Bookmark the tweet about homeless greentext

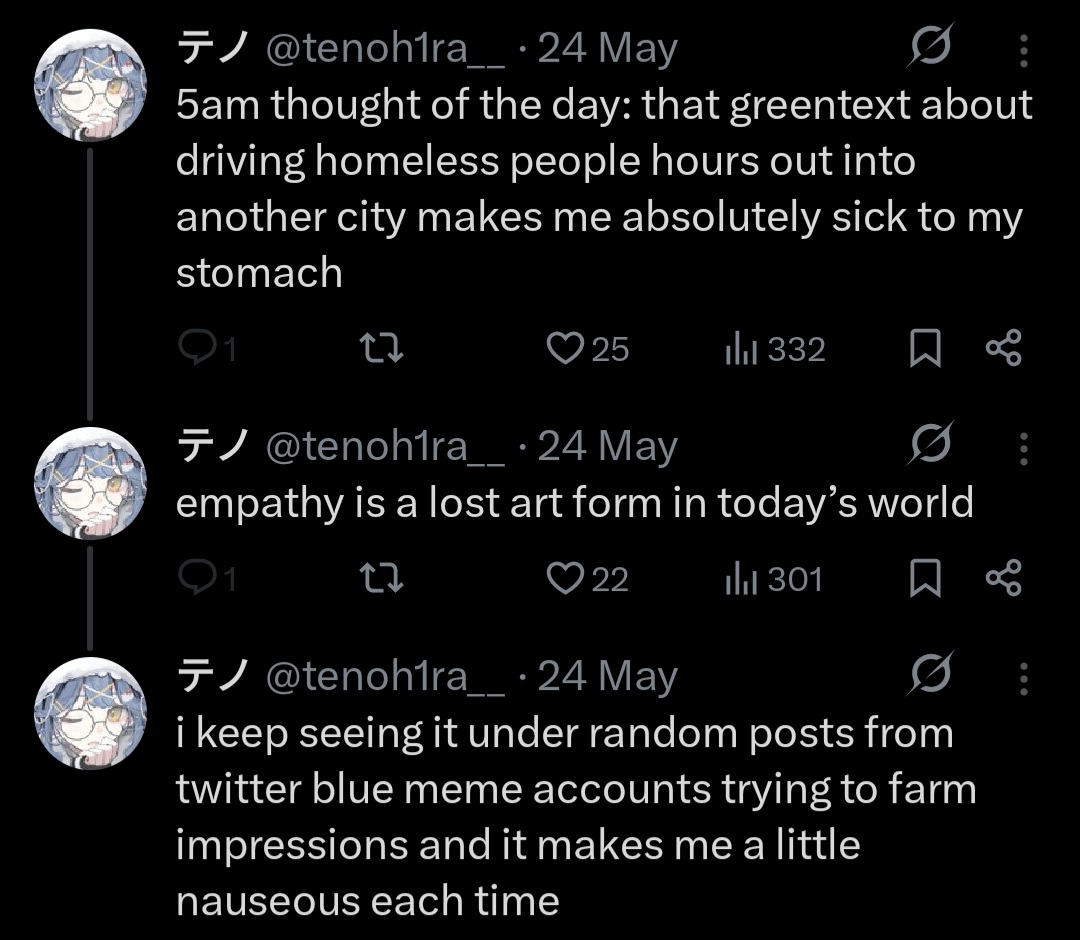point(925,349)
